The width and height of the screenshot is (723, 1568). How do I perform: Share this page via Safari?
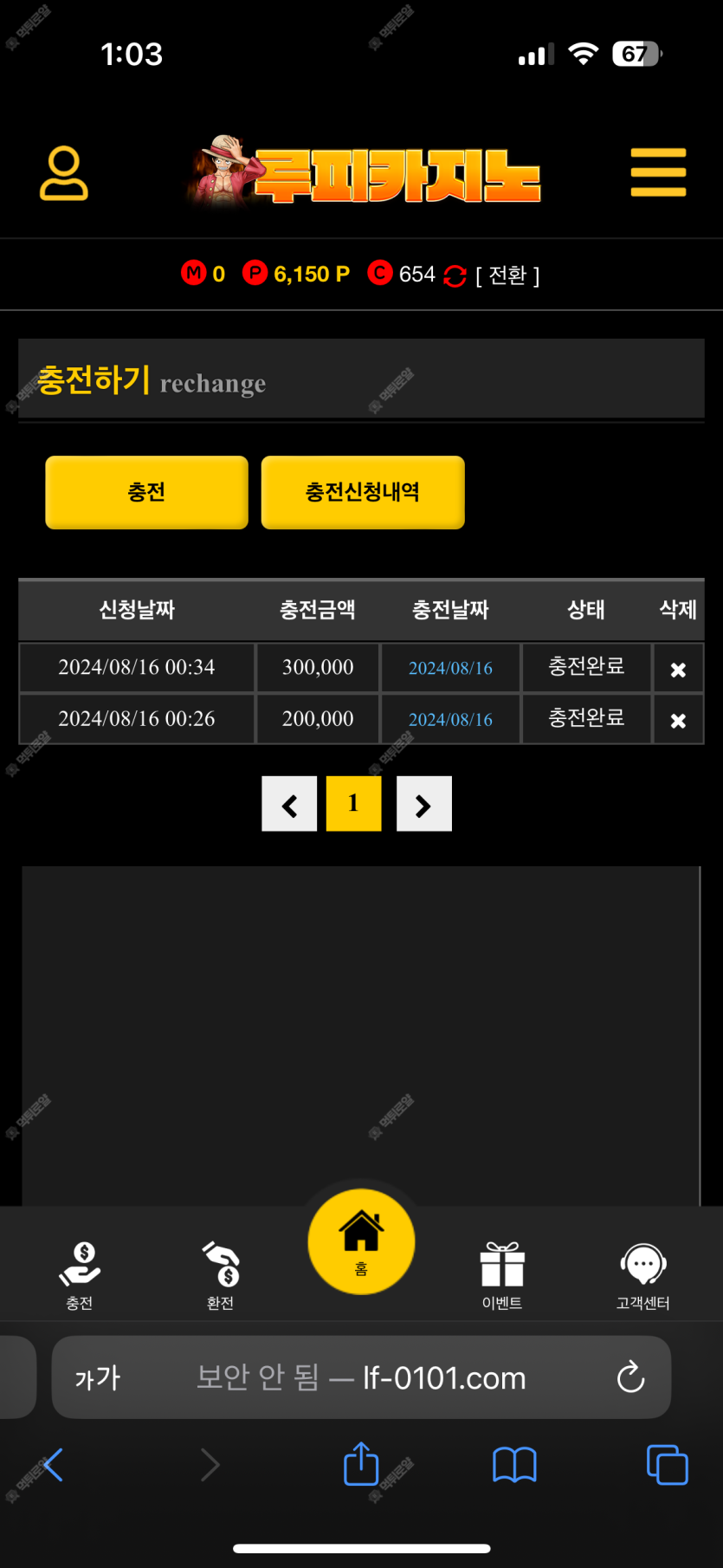click(361, 1464)
